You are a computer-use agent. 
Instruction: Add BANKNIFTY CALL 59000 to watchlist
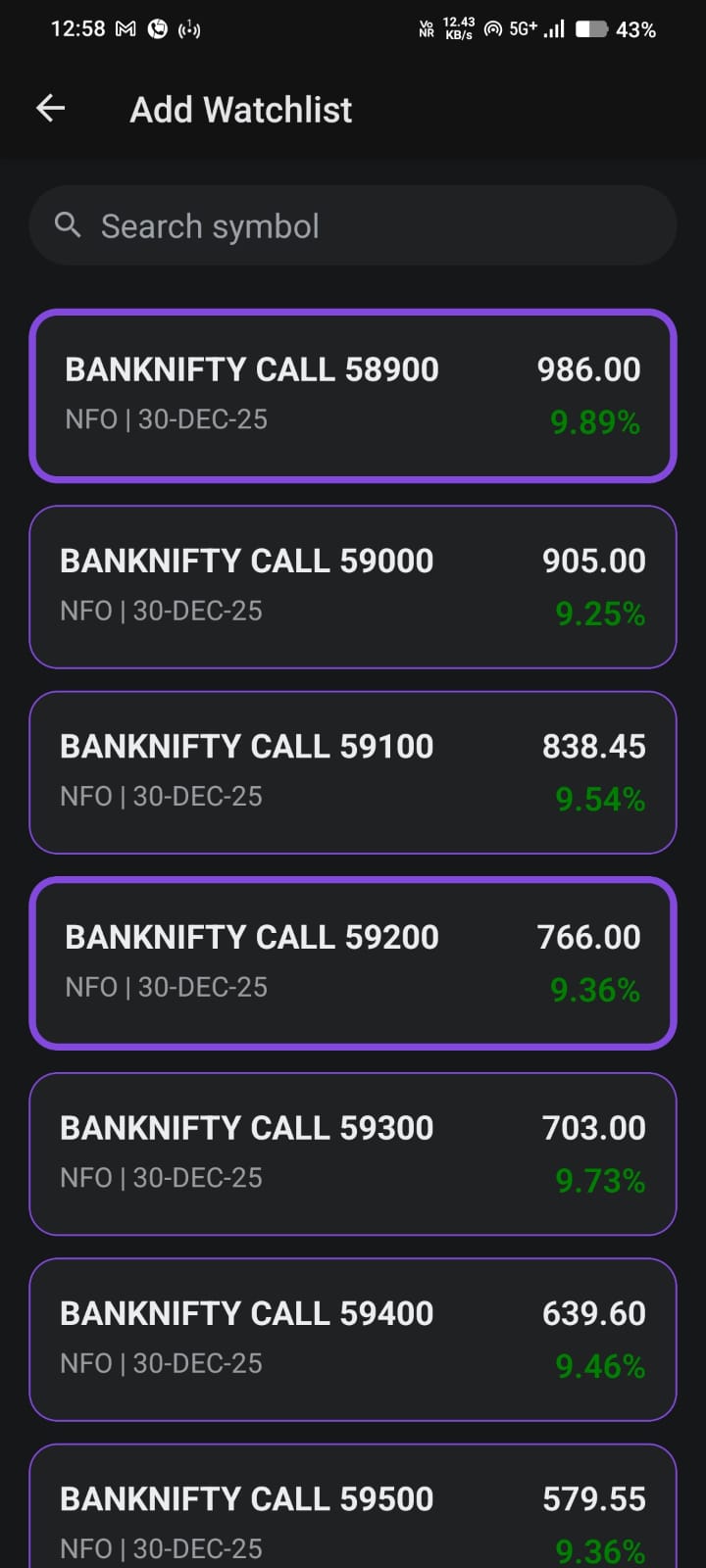point(353,586)
